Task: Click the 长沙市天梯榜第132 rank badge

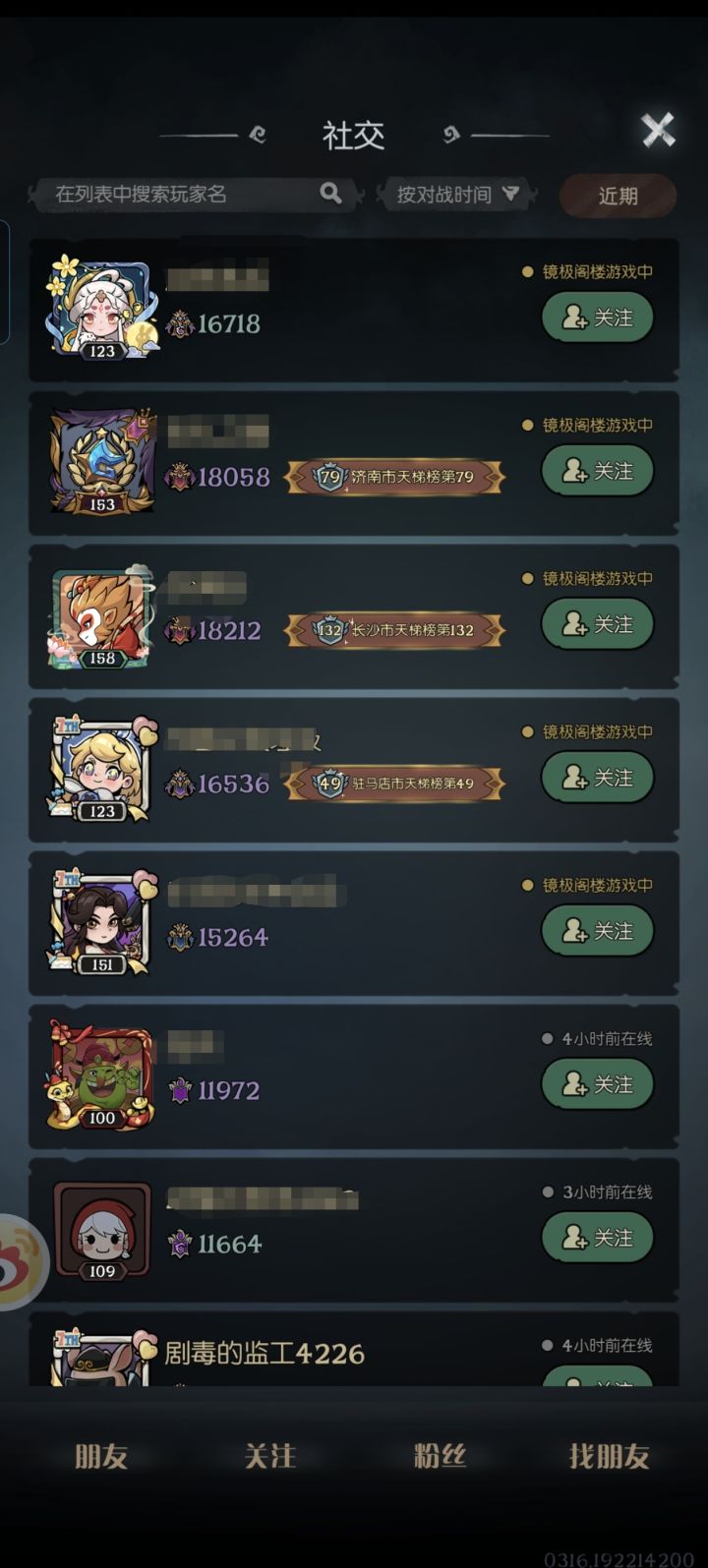Action: click(x=395, y=629)
